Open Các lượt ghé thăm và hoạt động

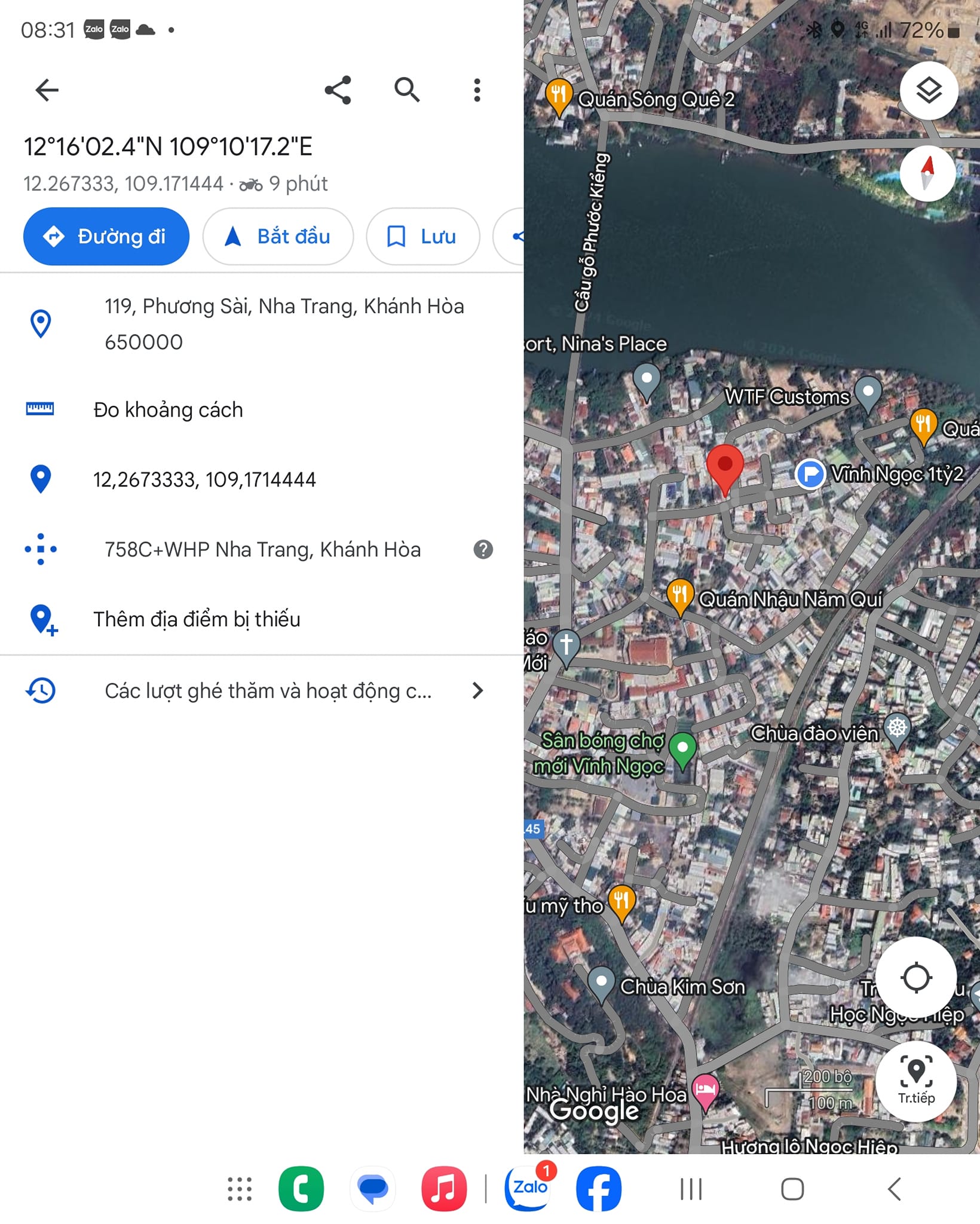pyautogui.click(x=268, y=691)
